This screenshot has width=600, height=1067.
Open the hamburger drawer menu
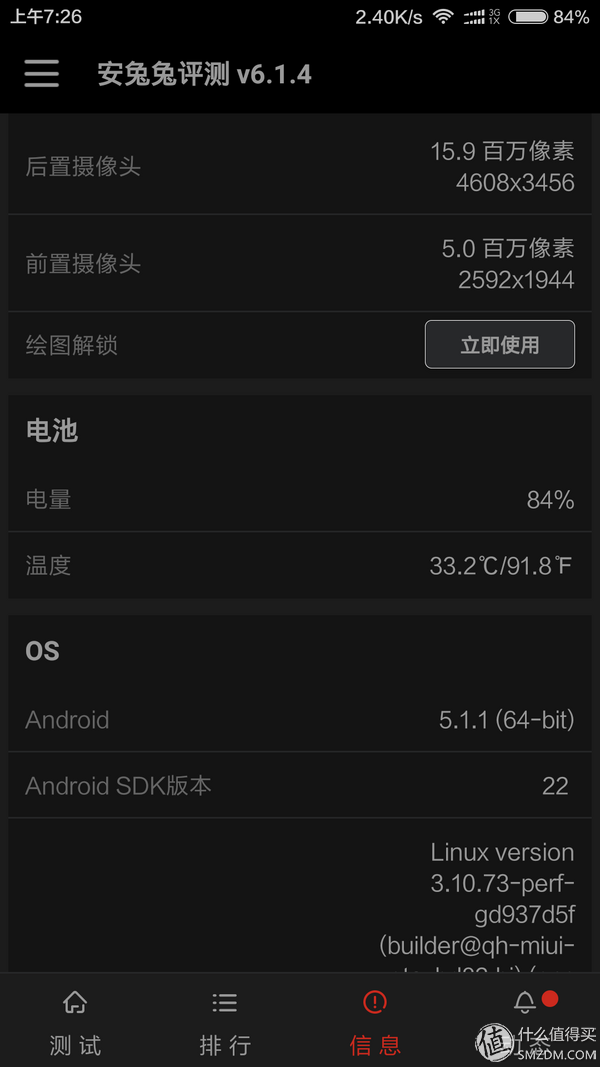coord(41,73)
